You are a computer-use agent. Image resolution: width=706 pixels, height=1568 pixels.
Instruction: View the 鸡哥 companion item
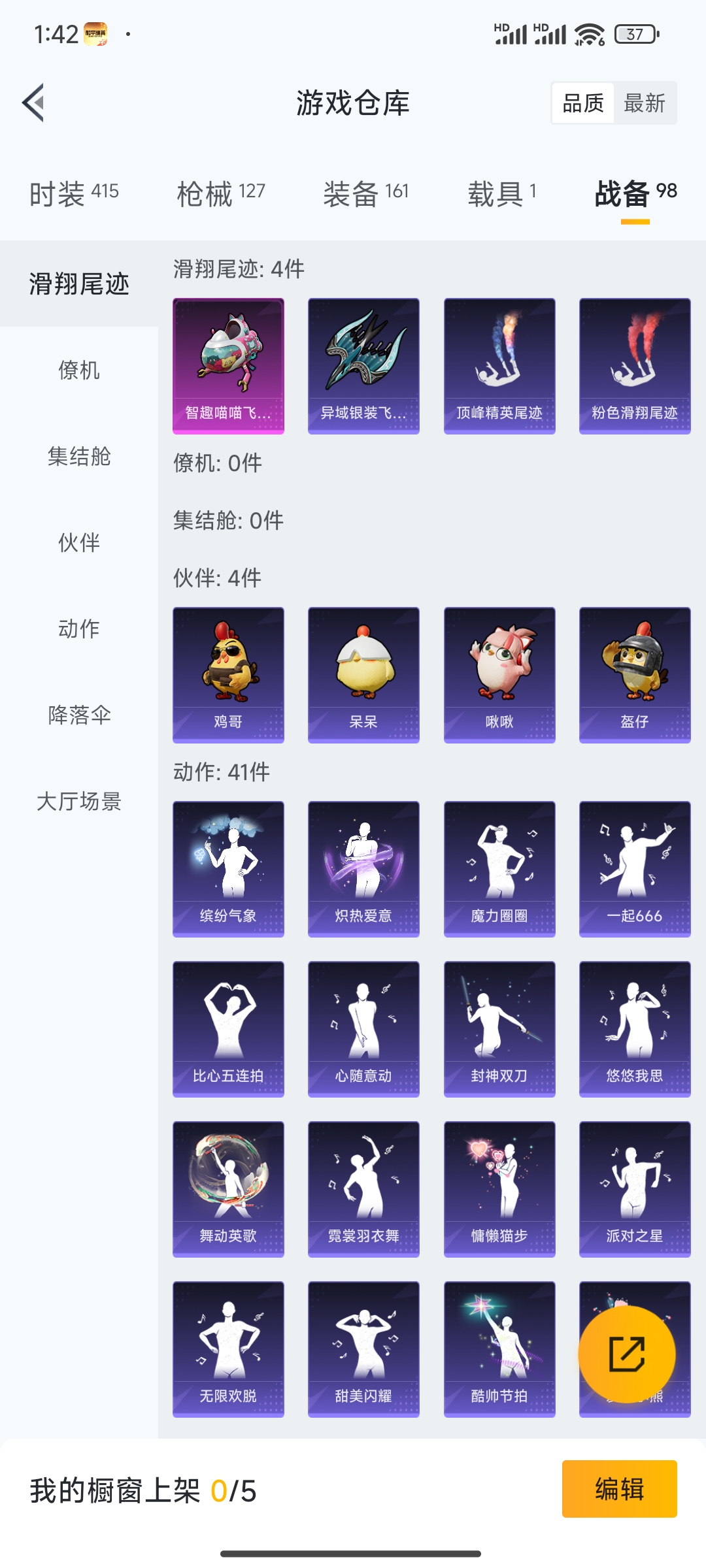tap(228, 675)
